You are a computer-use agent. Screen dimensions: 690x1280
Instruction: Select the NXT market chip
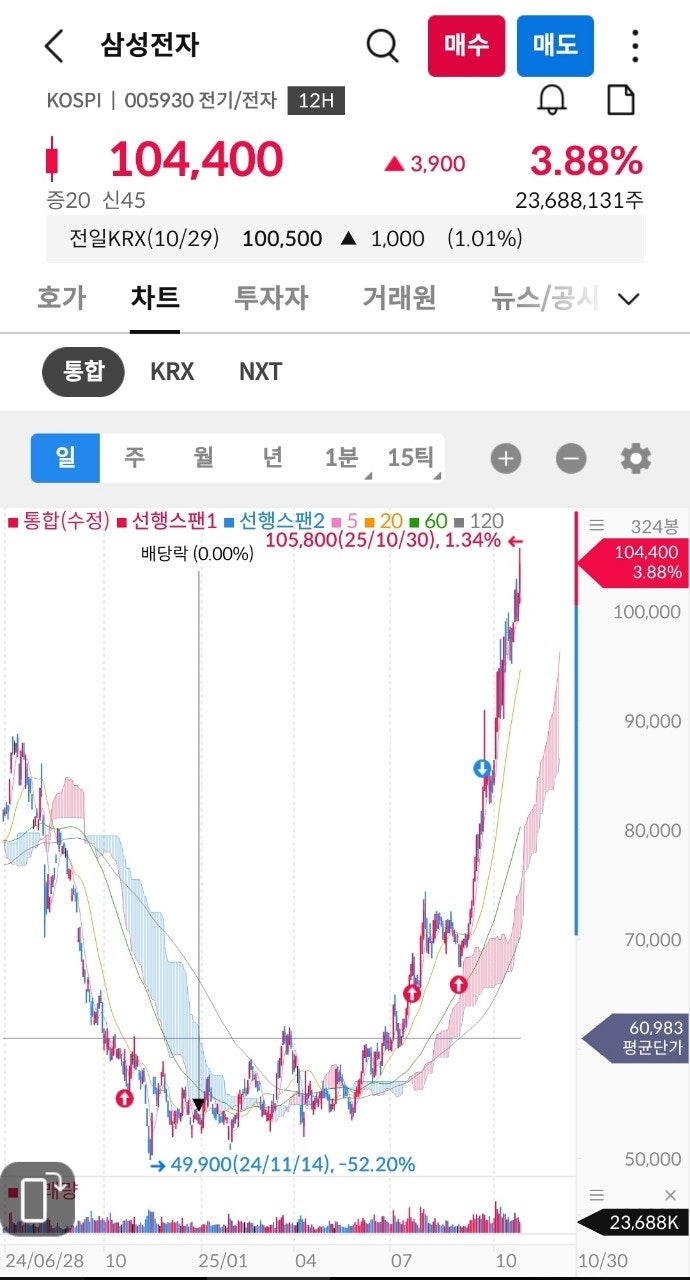click(260, 372)
